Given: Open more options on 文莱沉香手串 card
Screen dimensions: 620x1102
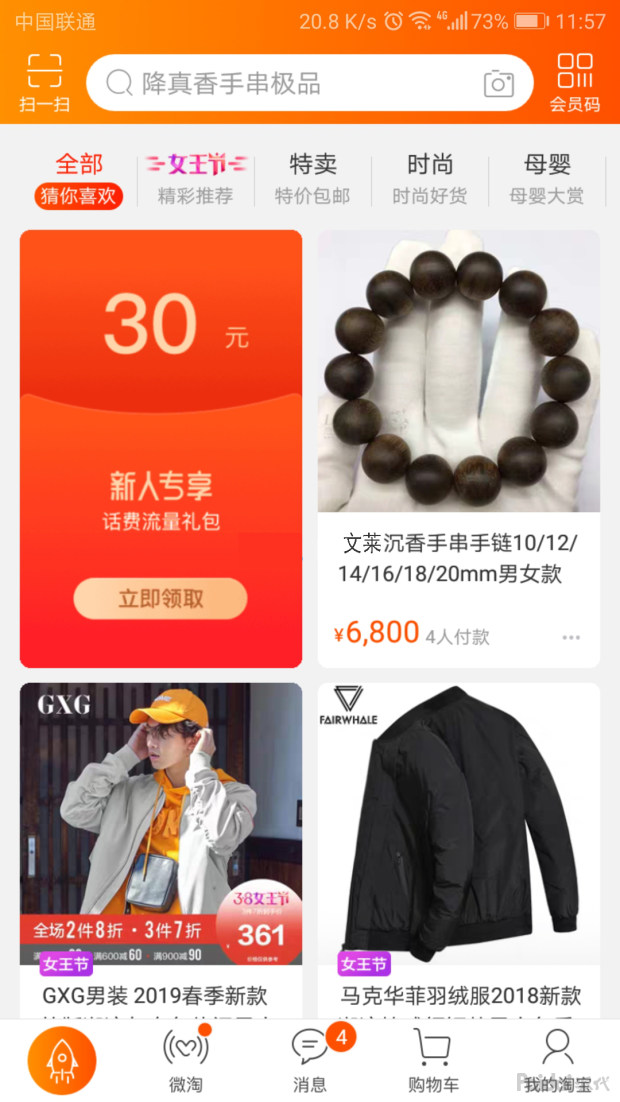Looking at the screenshot, I should pos(571,637).
